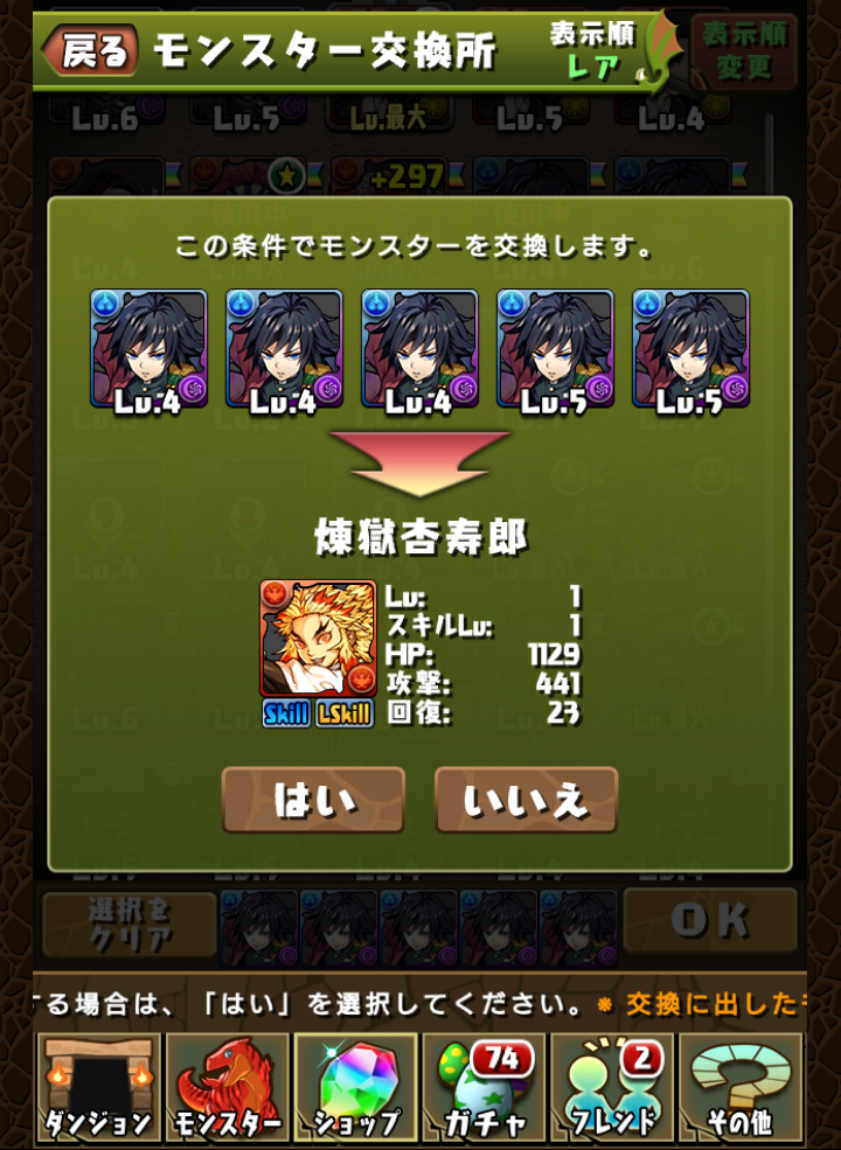This screenshot has width=841, height=1150.
Task: Open the フレンド tab
Action: pos(612,1090)
